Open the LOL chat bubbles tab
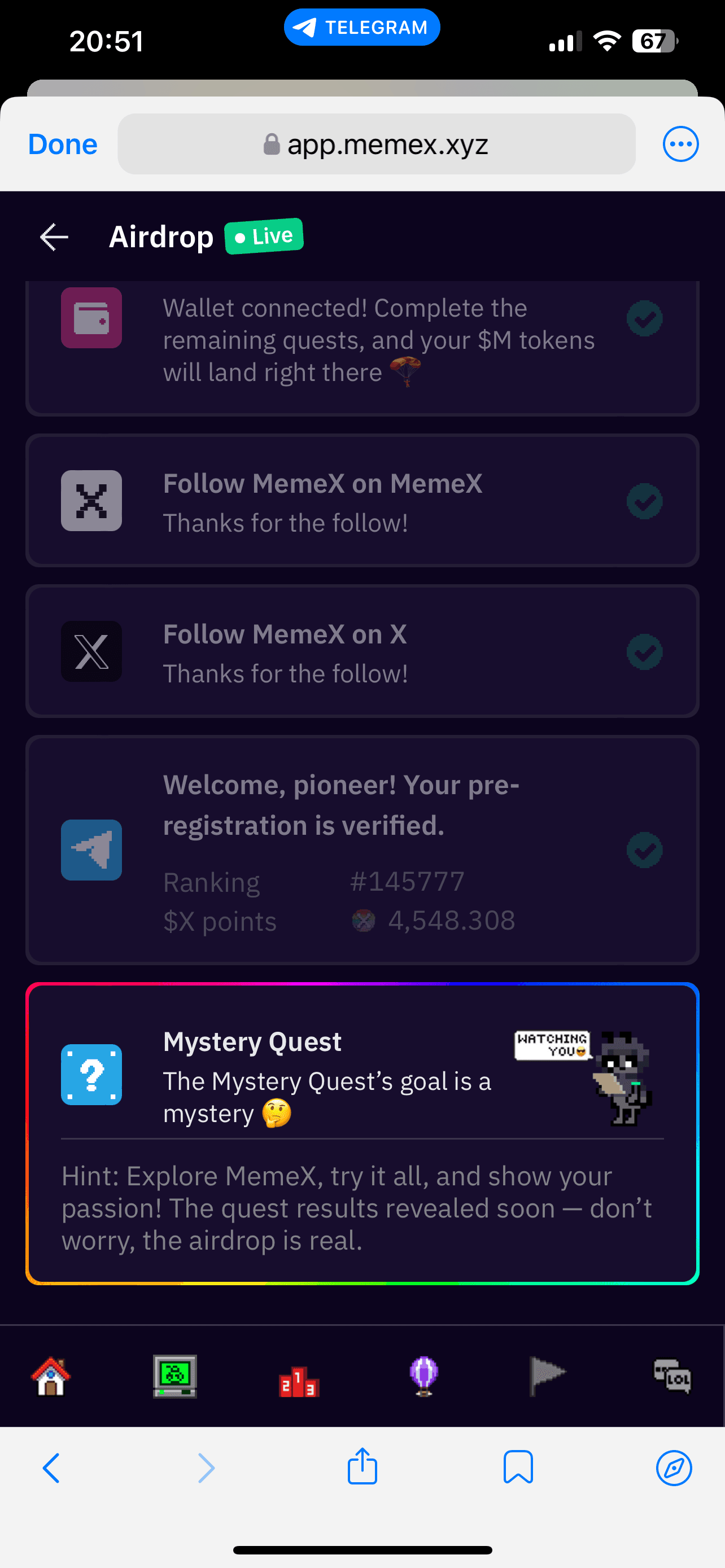Viewport: 725px width, 1568px height. 672,1377
